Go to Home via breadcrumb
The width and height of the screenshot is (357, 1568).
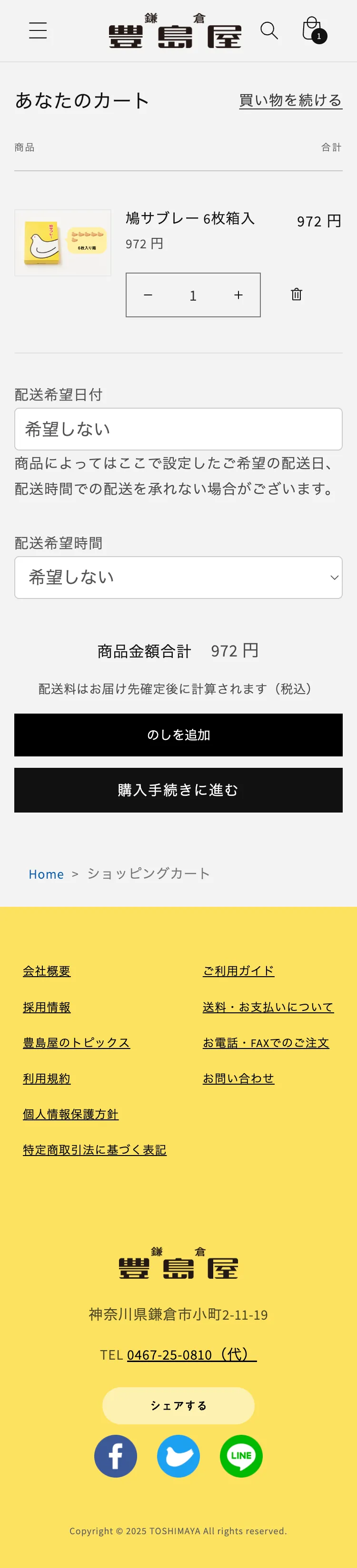pyautogui.click(x=46, y=874)
